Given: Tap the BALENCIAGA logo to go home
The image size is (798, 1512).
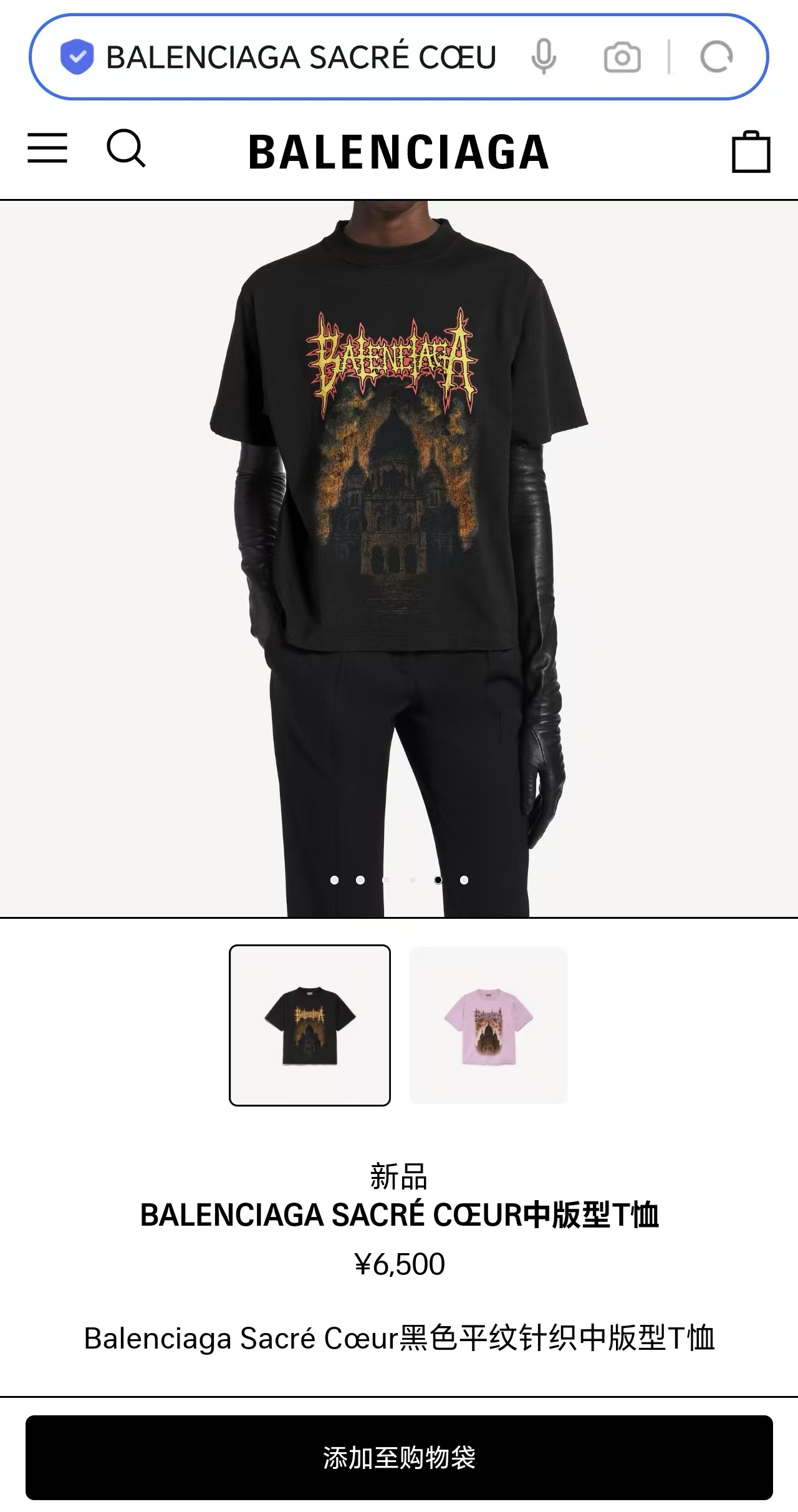Looking at the screenshot, I should coord(399,152).
